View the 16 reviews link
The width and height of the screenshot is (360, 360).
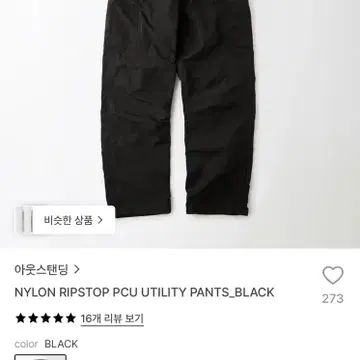coord(112,319)
